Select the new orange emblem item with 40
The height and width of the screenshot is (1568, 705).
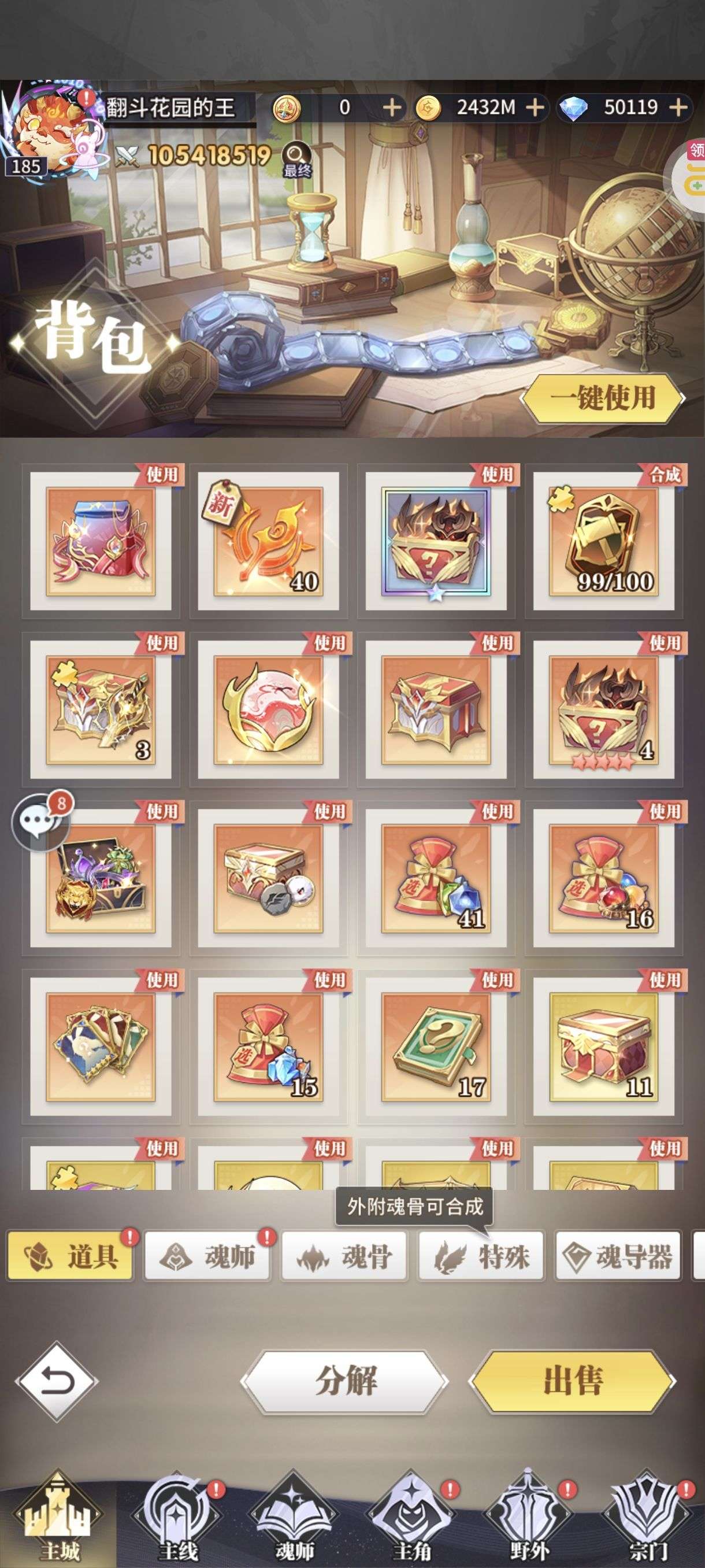tap(268, 541)
